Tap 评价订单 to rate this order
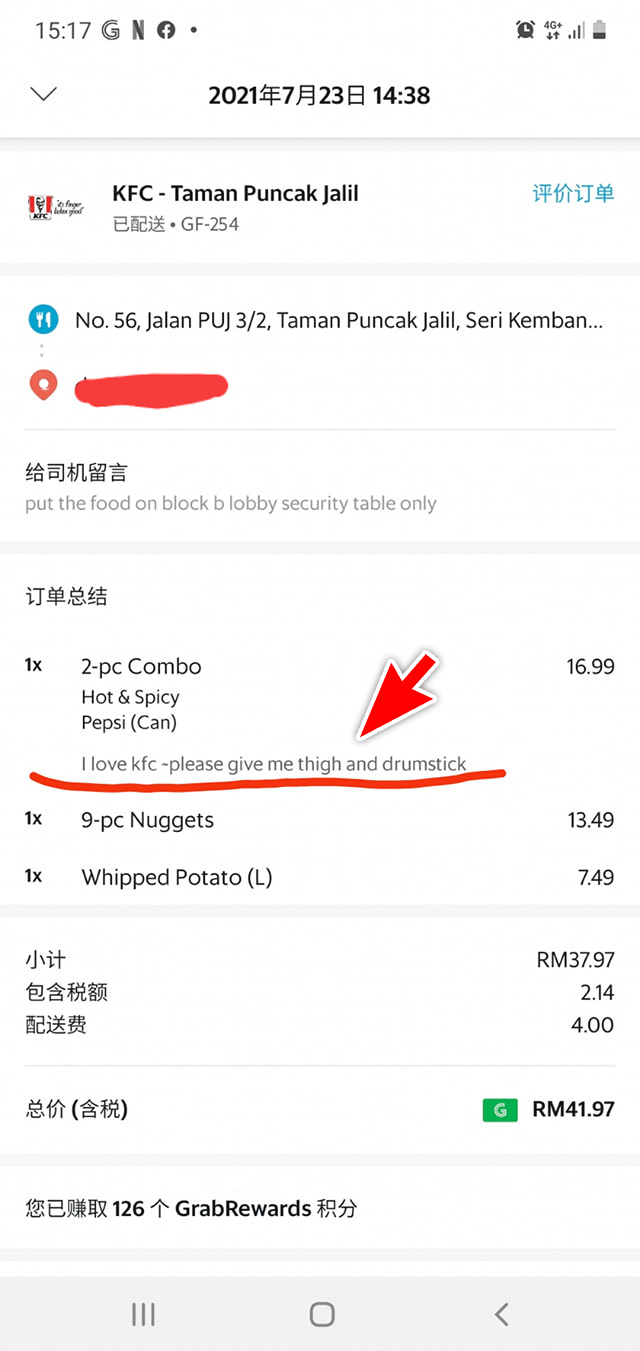Image resolution: width=640 pixels, height=1351 pixels. [x=572, y=194]
